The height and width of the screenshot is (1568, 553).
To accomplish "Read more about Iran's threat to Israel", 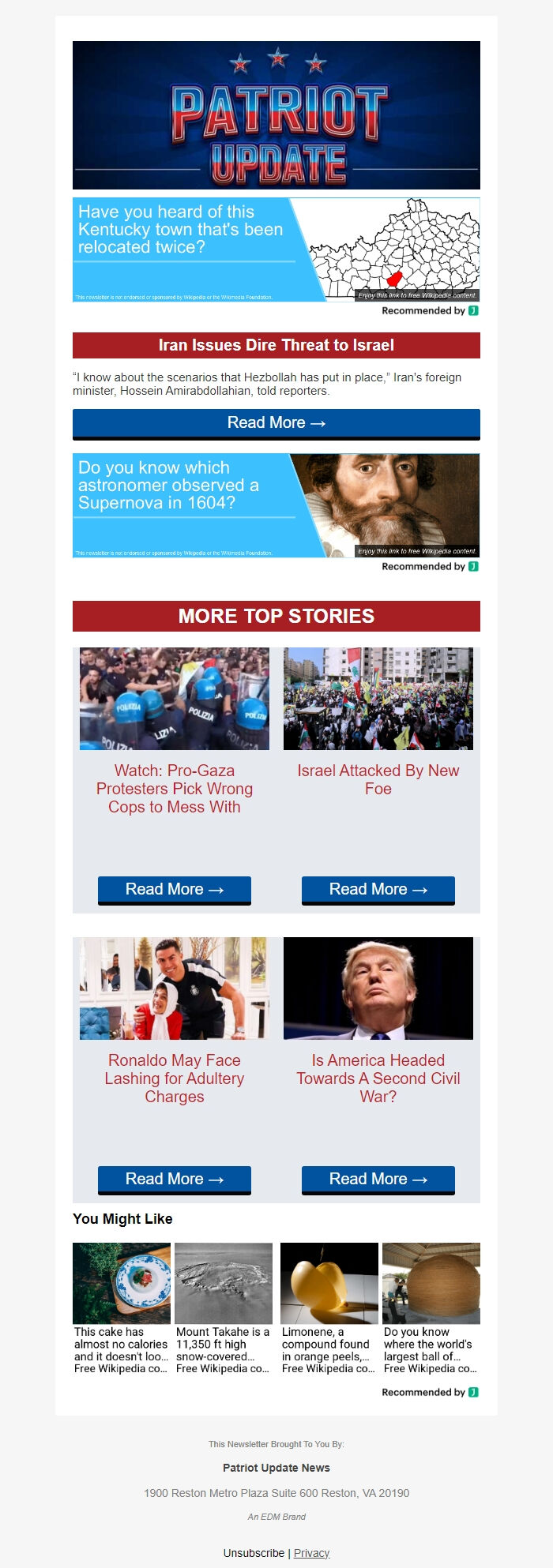I will pos(276,423).
